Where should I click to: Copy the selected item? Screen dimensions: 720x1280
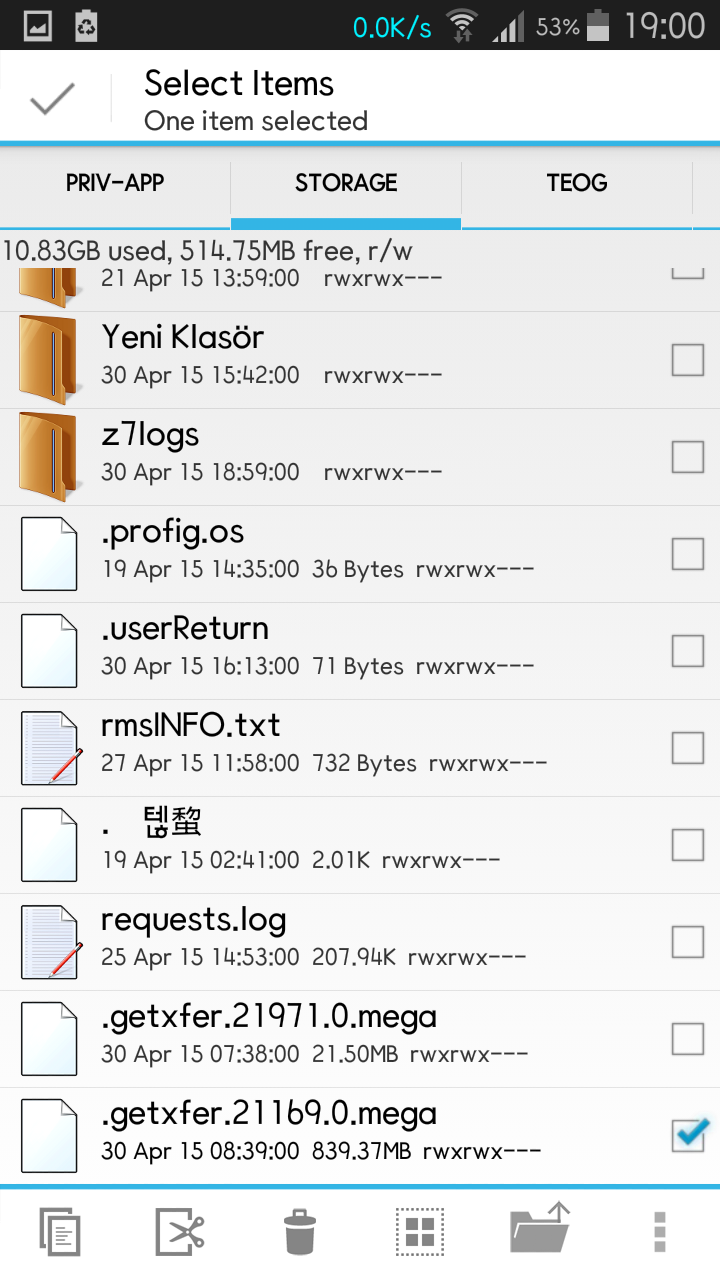(60, 1230)
